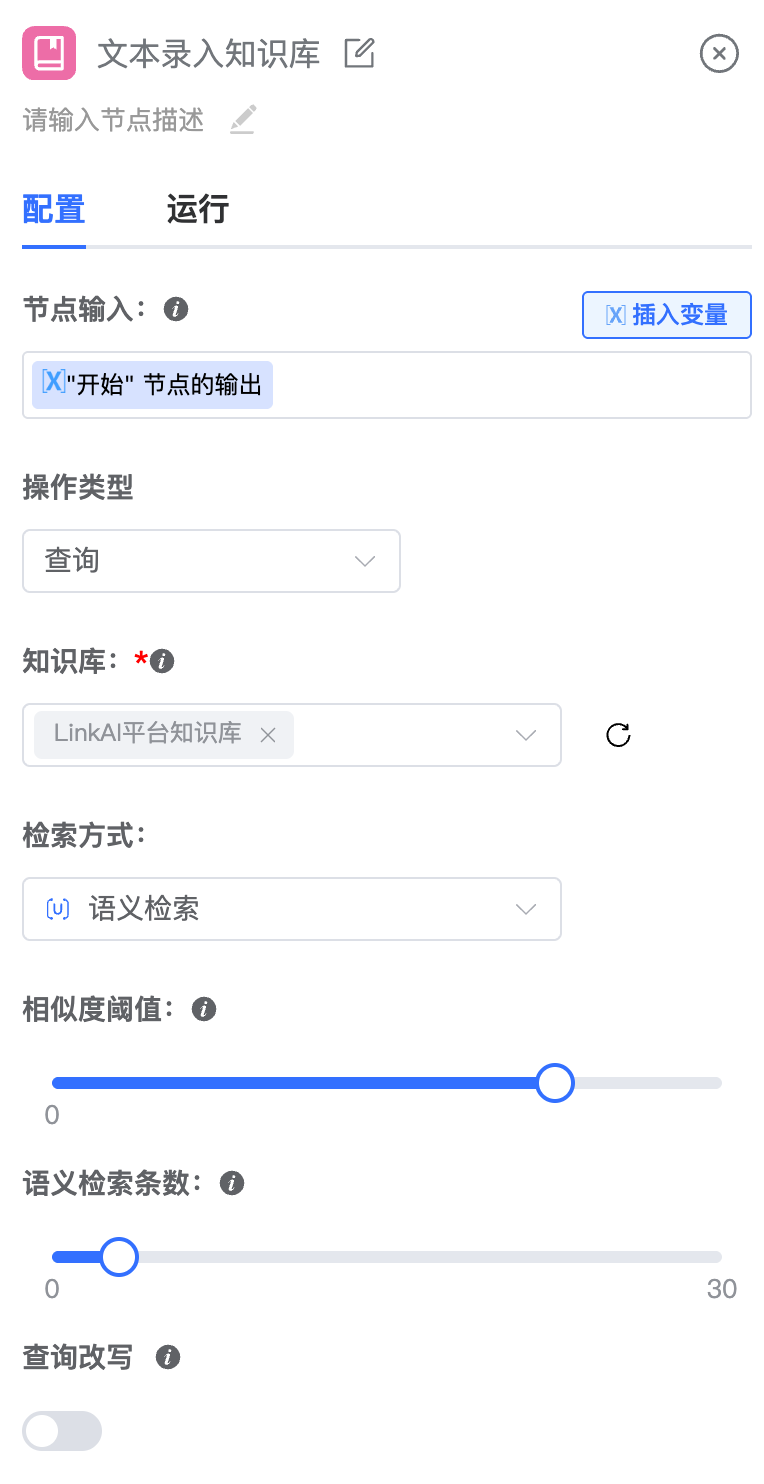
Task: Expand the 知识库 selection dropdown
Action: [526, 735]
